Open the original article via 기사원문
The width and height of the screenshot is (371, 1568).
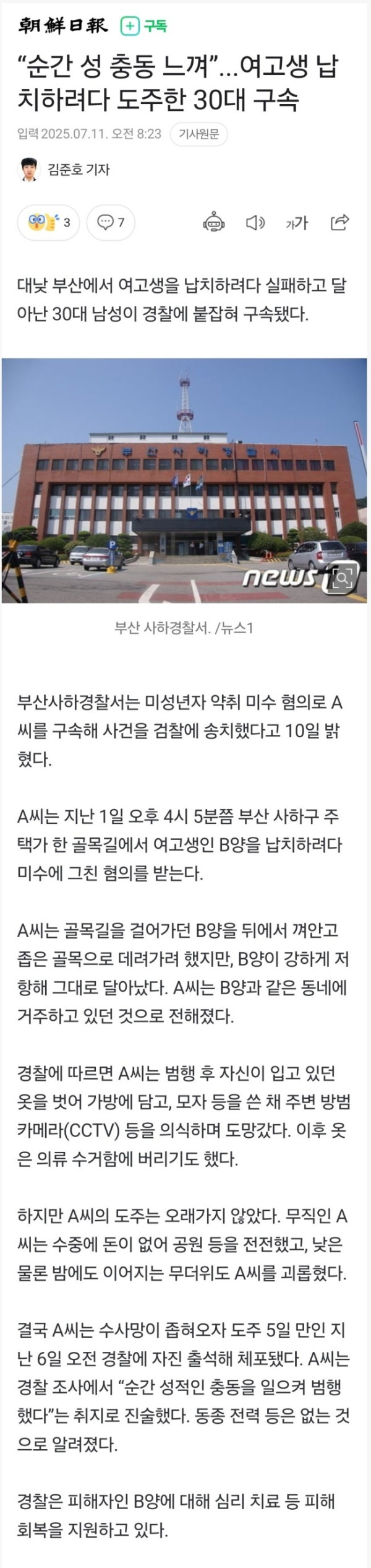[198, 134]
